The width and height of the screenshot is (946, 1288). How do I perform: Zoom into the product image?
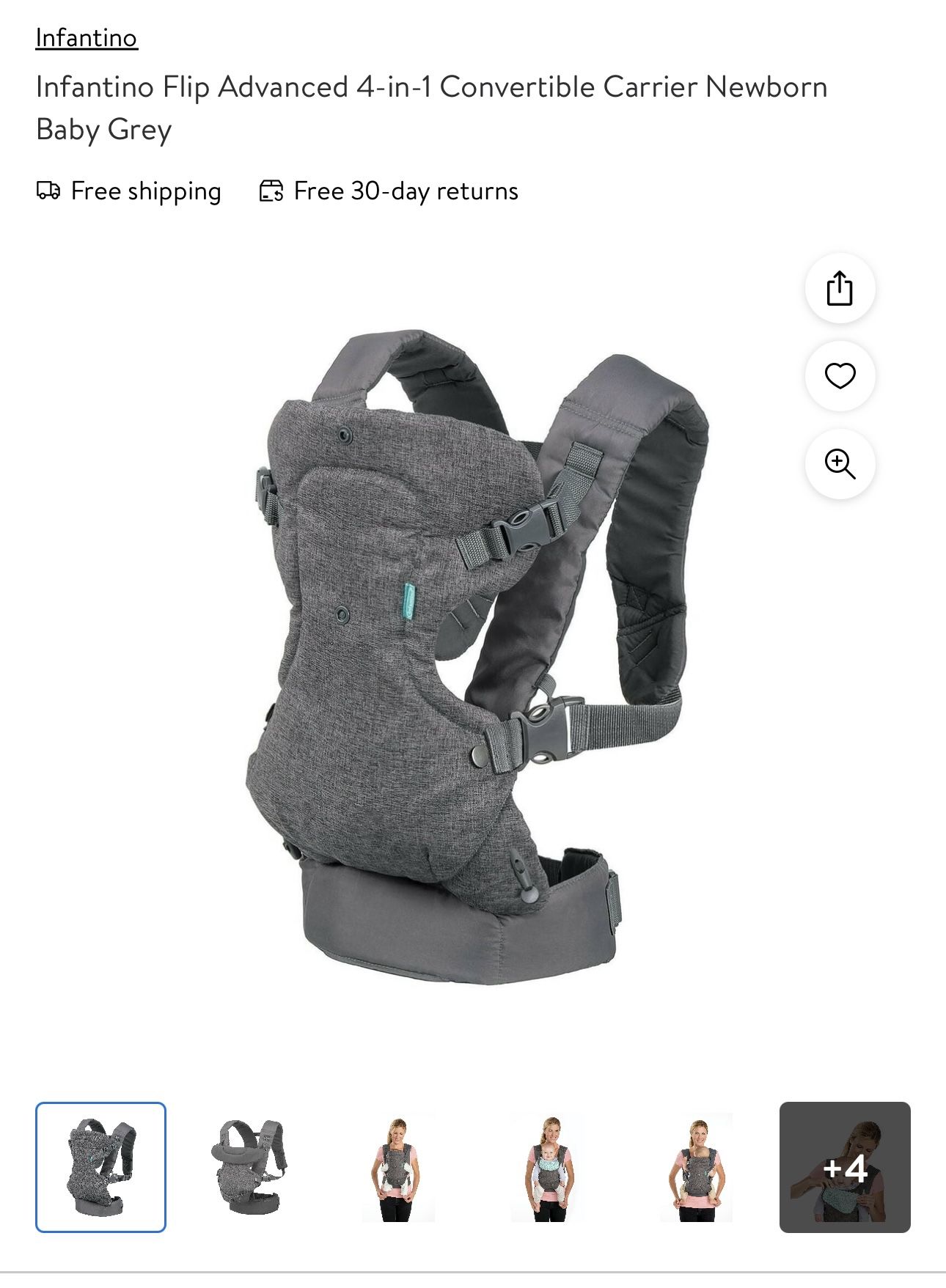pos(840,464)
